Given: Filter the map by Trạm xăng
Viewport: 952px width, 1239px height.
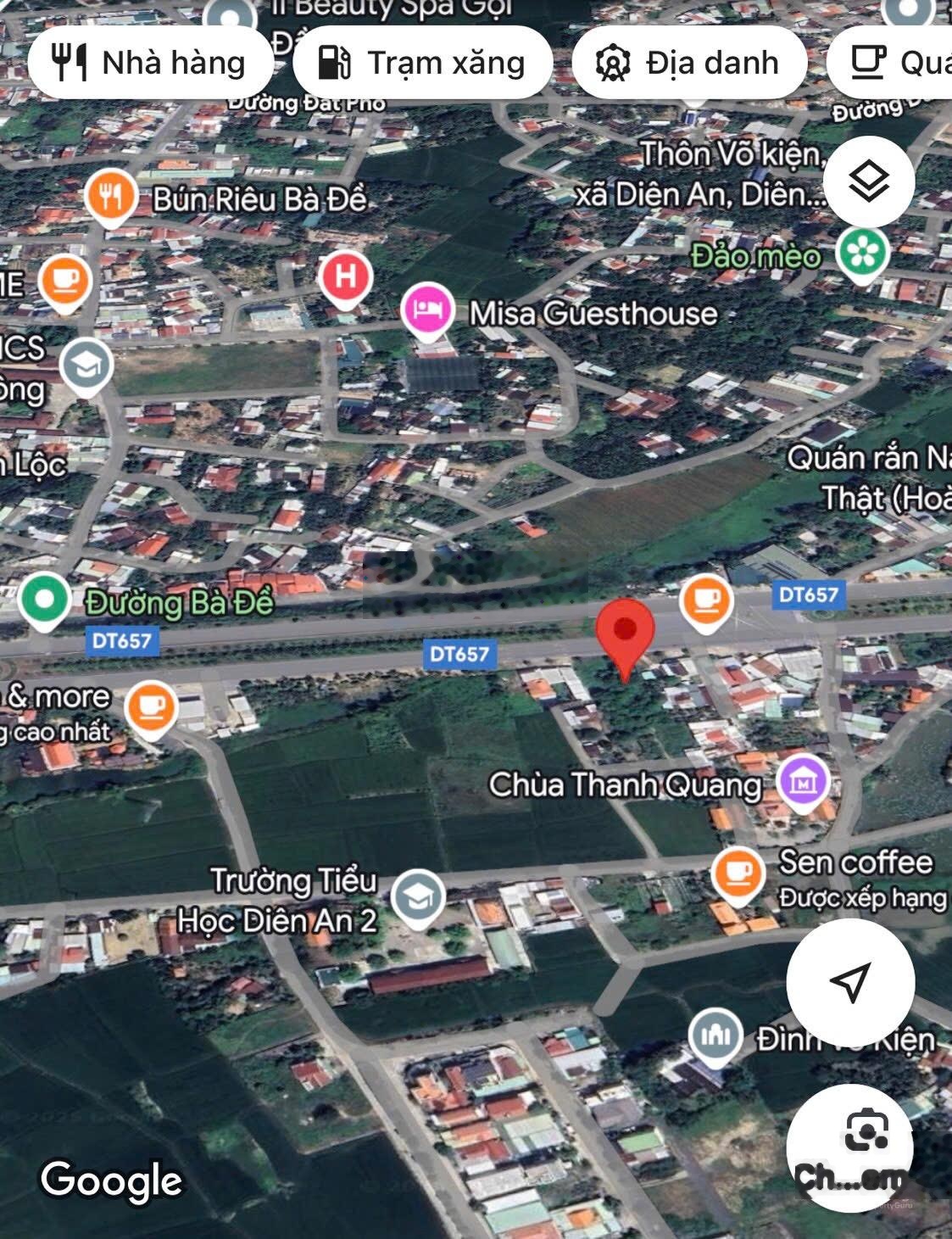Looking at the screenshot, I should tap(422, 63).
